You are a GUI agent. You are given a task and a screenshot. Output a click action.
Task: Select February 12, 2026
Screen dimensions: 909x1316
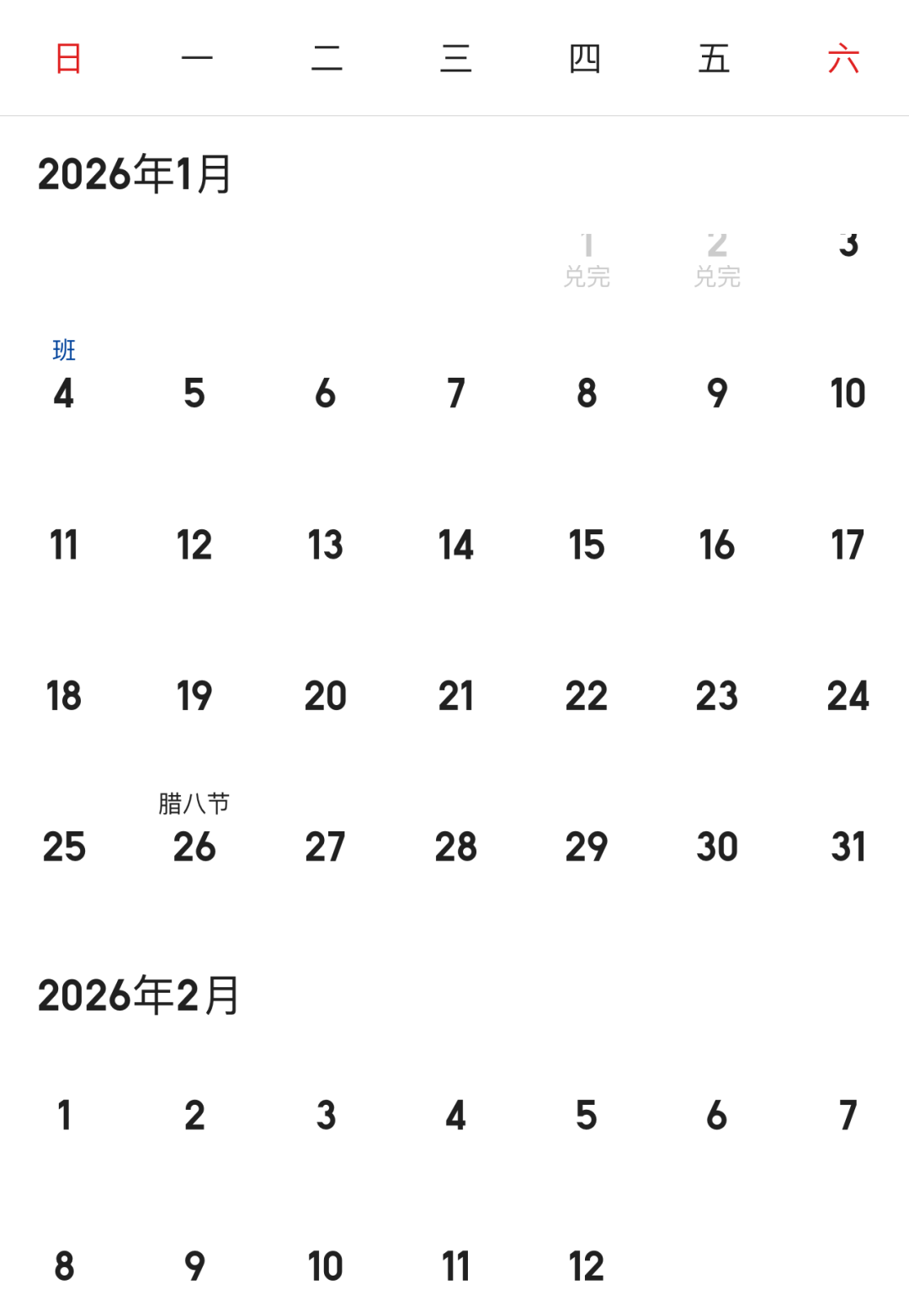[x=587, y=1266]
